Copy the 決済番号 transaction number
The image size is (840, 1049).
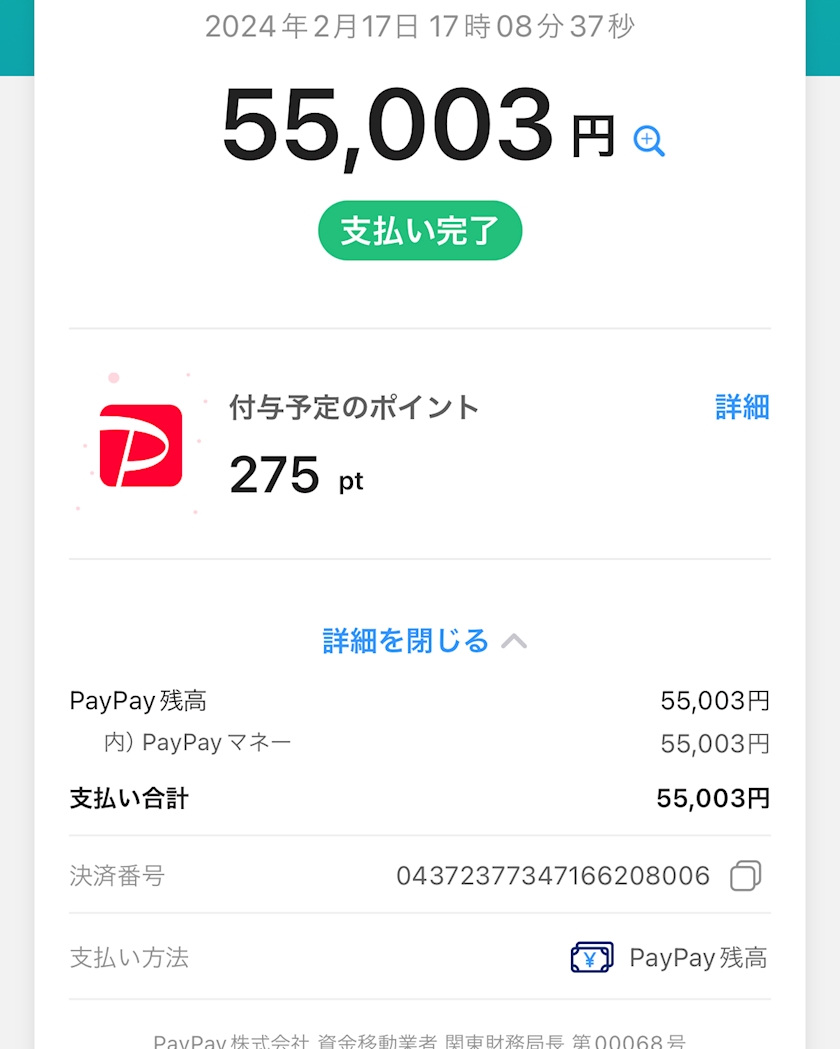(745, 876)
